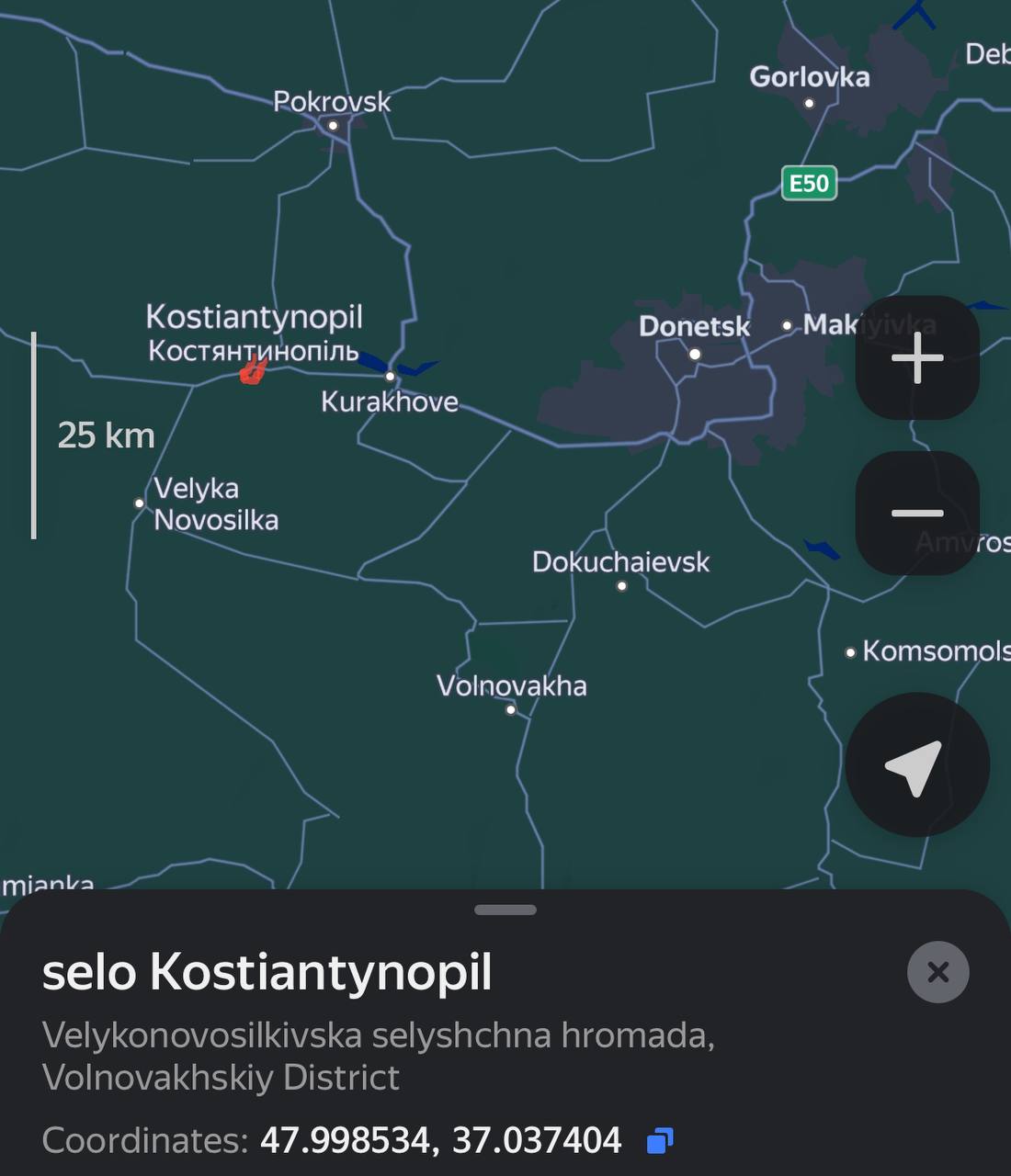Zoom in on the map
This screenshot has height=1176, width=1011.
[x=916, y=357]
